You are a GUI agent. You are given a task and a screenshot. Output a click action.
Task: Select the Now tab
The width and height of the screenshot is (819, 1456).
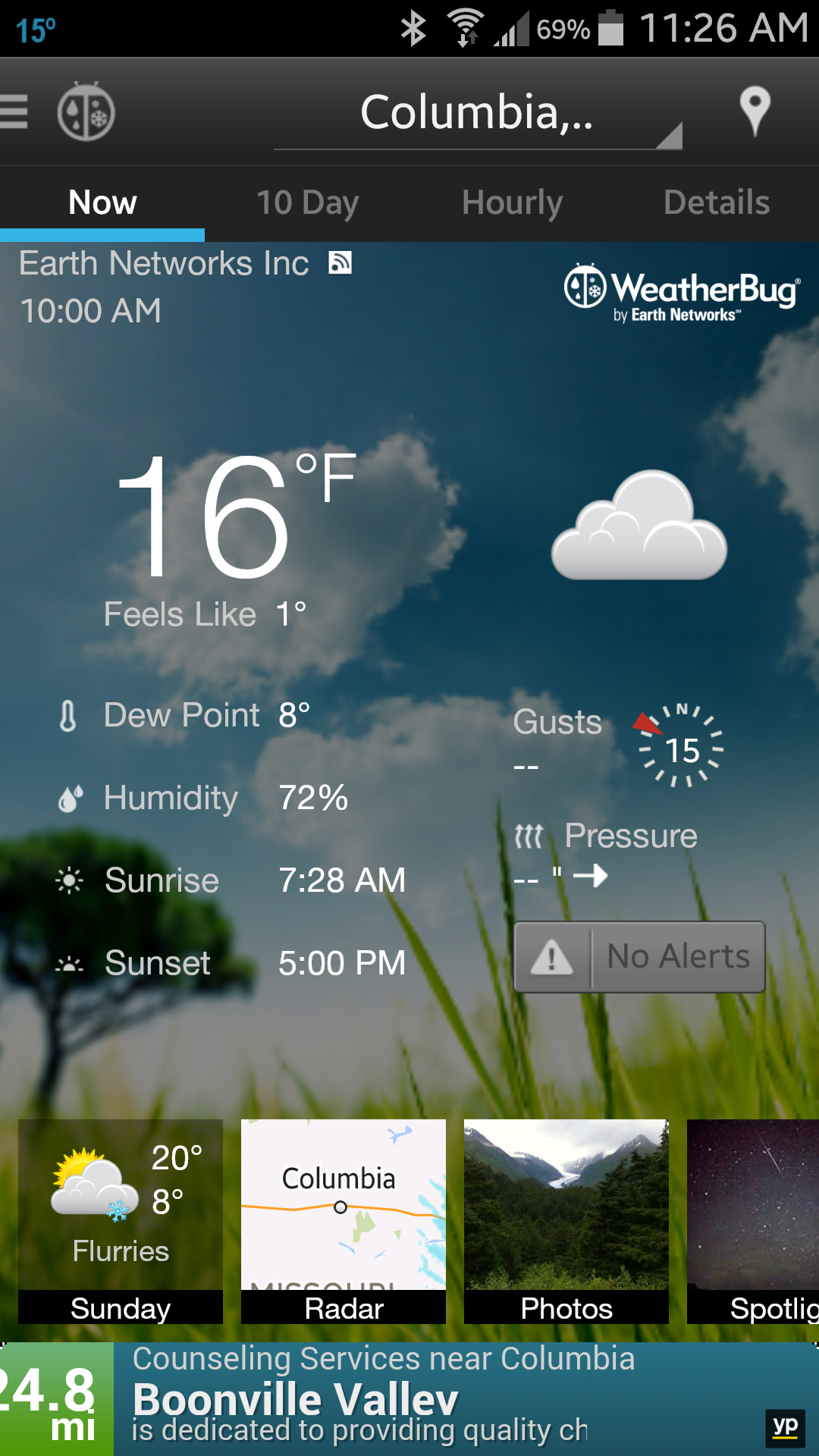point(102,203)
